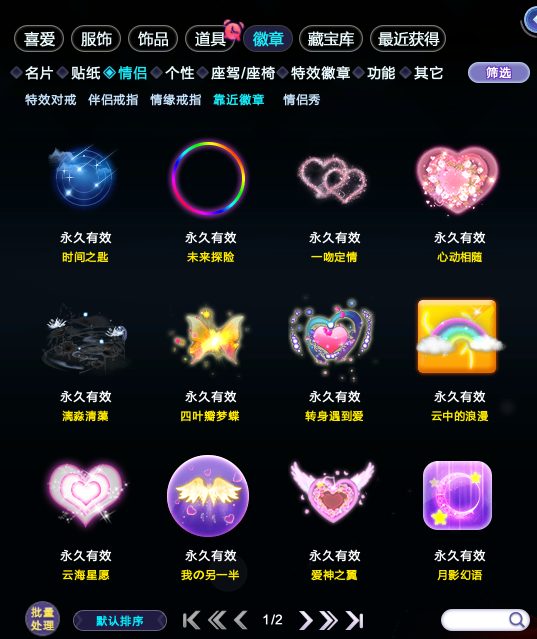Screen dimensions: 537x639
Task: Select the 特效徽章 category
Action: (x=320, y=73)
